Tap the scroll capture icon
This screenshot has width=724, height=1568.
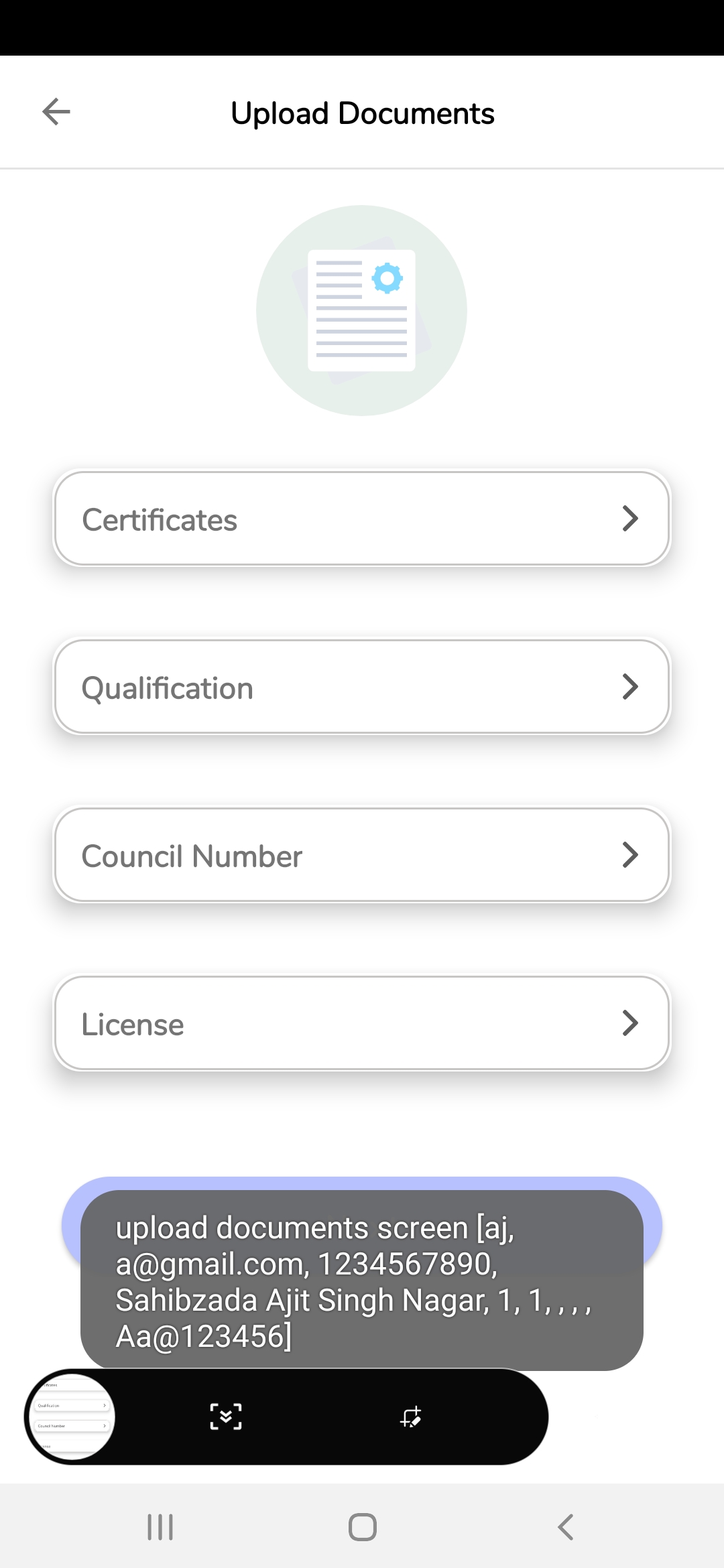click(x=226, y=1417)
